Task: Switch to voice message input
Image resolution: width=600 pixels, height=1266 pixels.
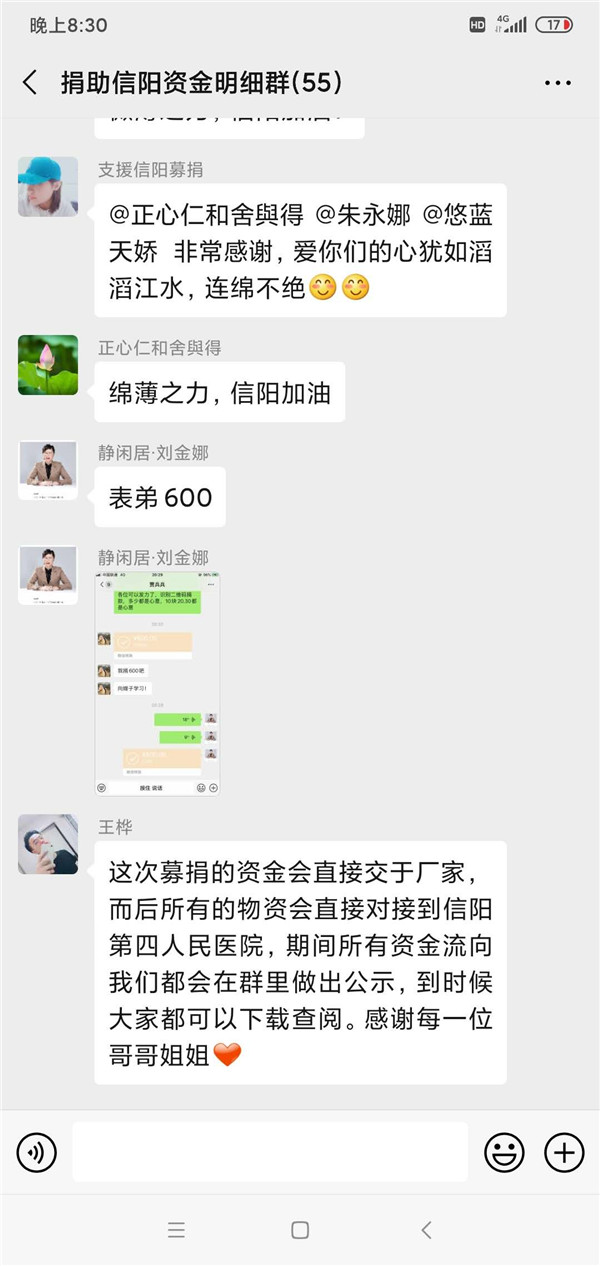Action: click(x=37, y=1153)
